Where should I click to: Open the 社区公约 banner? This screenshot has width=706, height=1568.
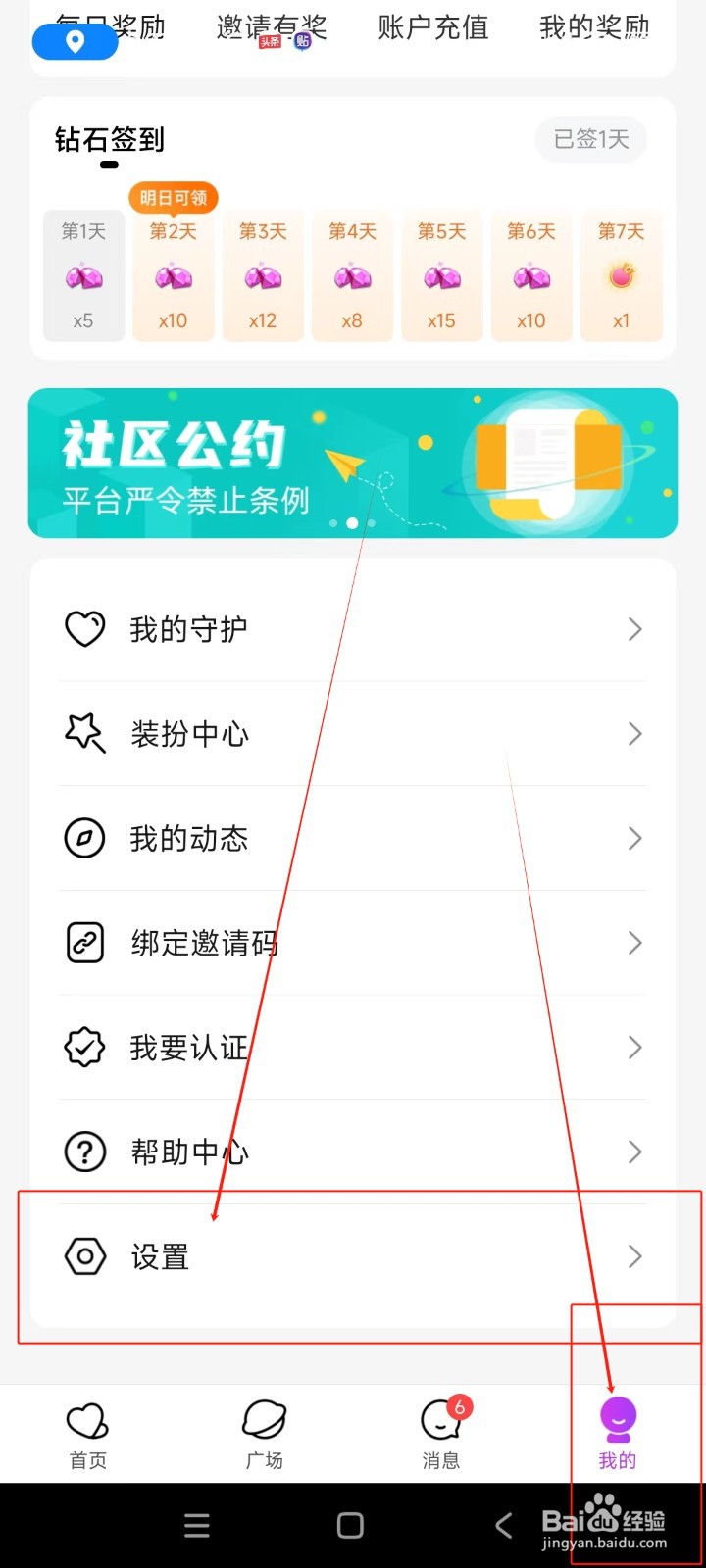pyautogui.click(x=353, y=463)
